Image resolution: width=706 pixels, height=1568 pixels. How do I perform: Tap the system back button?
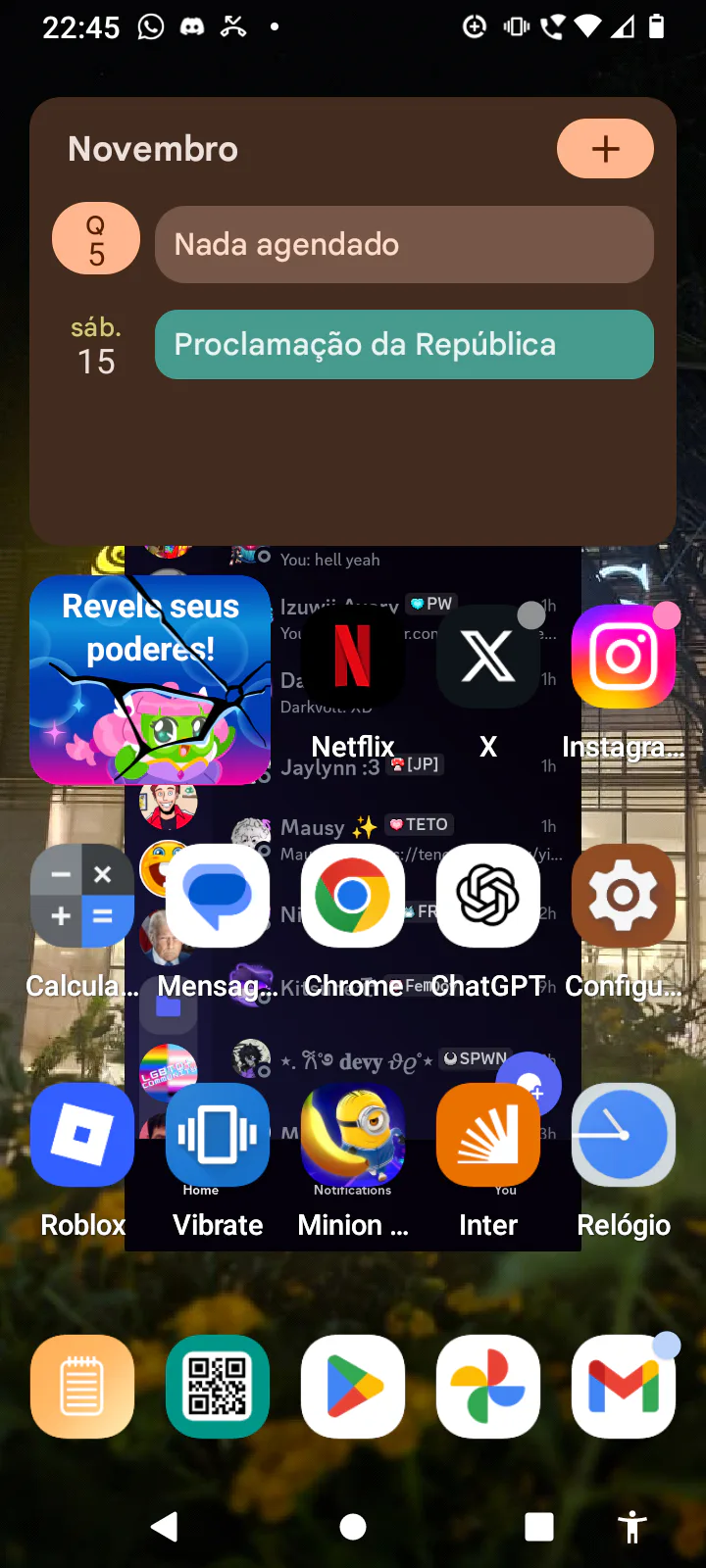[x=165, y=1526]
